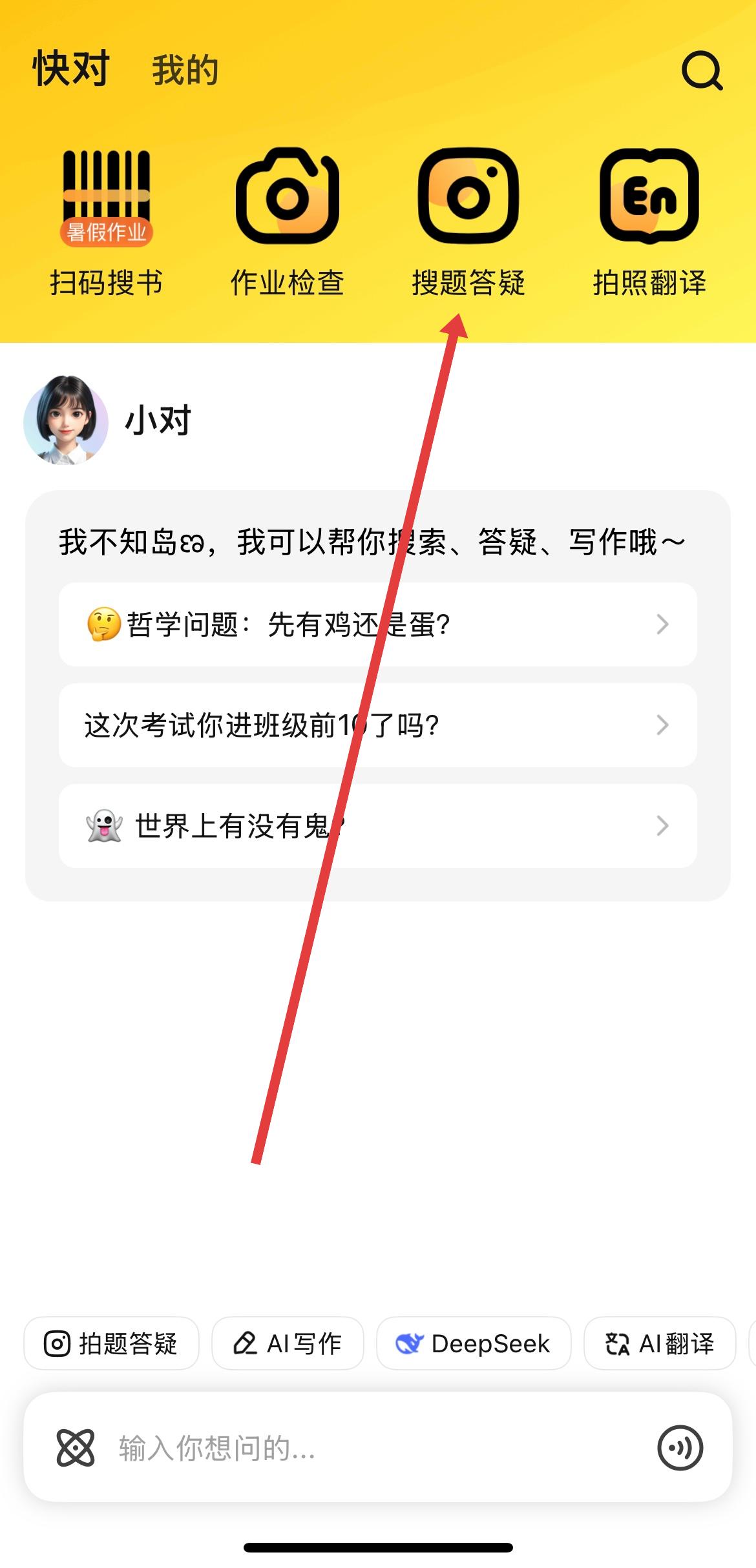Image resolution: width=756 pixels, height=1568 pixels.
Task: Tap the 拍题答疑 chip
Action: tap(111, 1344)
